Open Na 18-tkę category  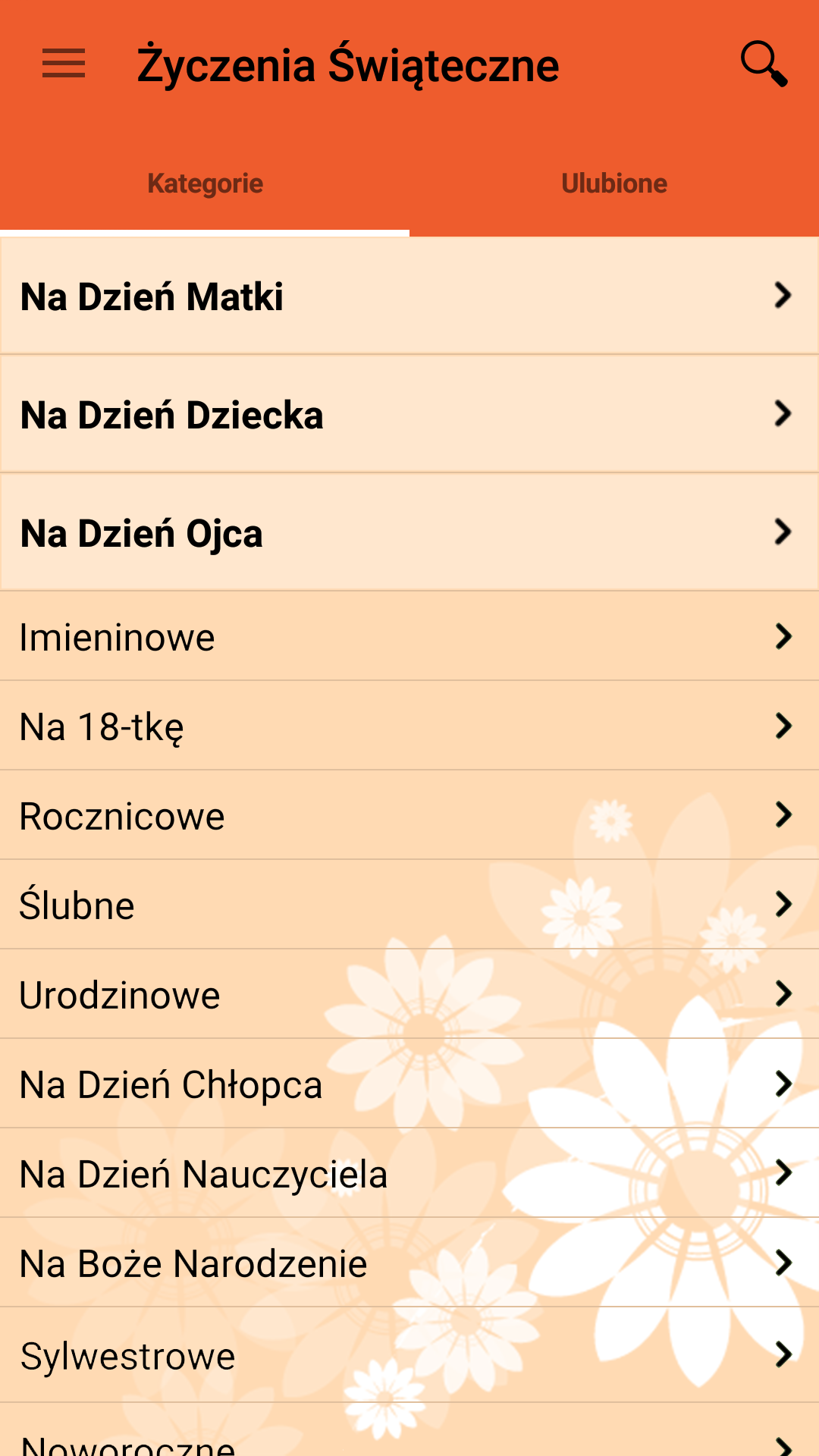pyautogui.click(x=409, y=726)
